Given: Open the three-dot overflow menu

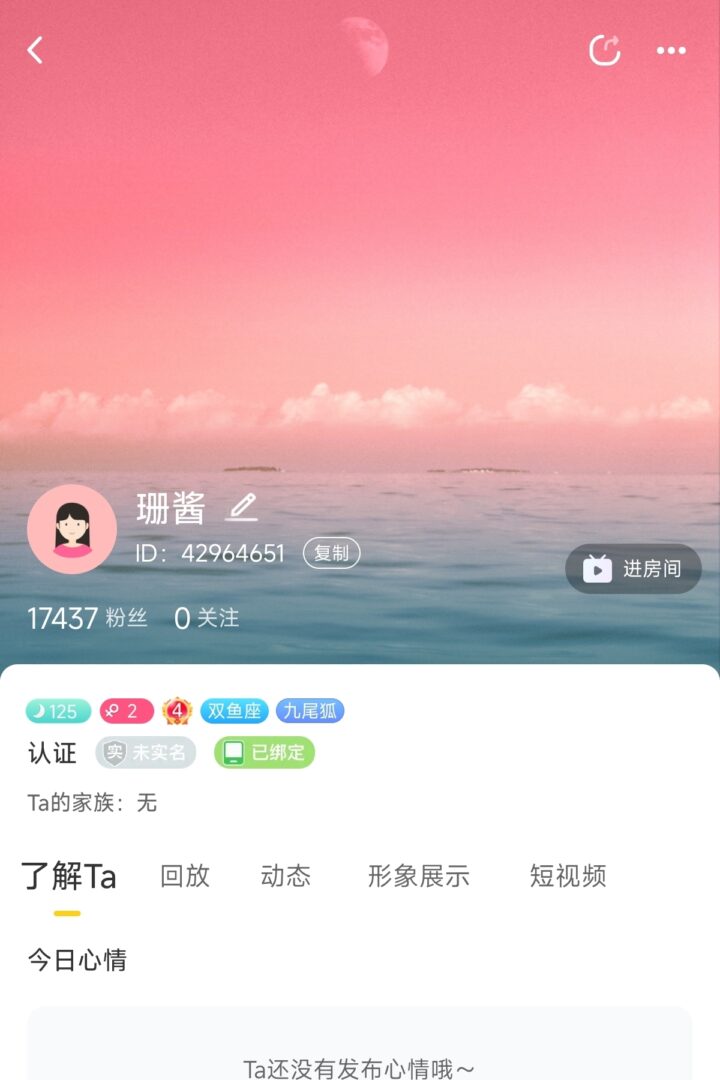Looking at the screenshot, I should point(671,50).
